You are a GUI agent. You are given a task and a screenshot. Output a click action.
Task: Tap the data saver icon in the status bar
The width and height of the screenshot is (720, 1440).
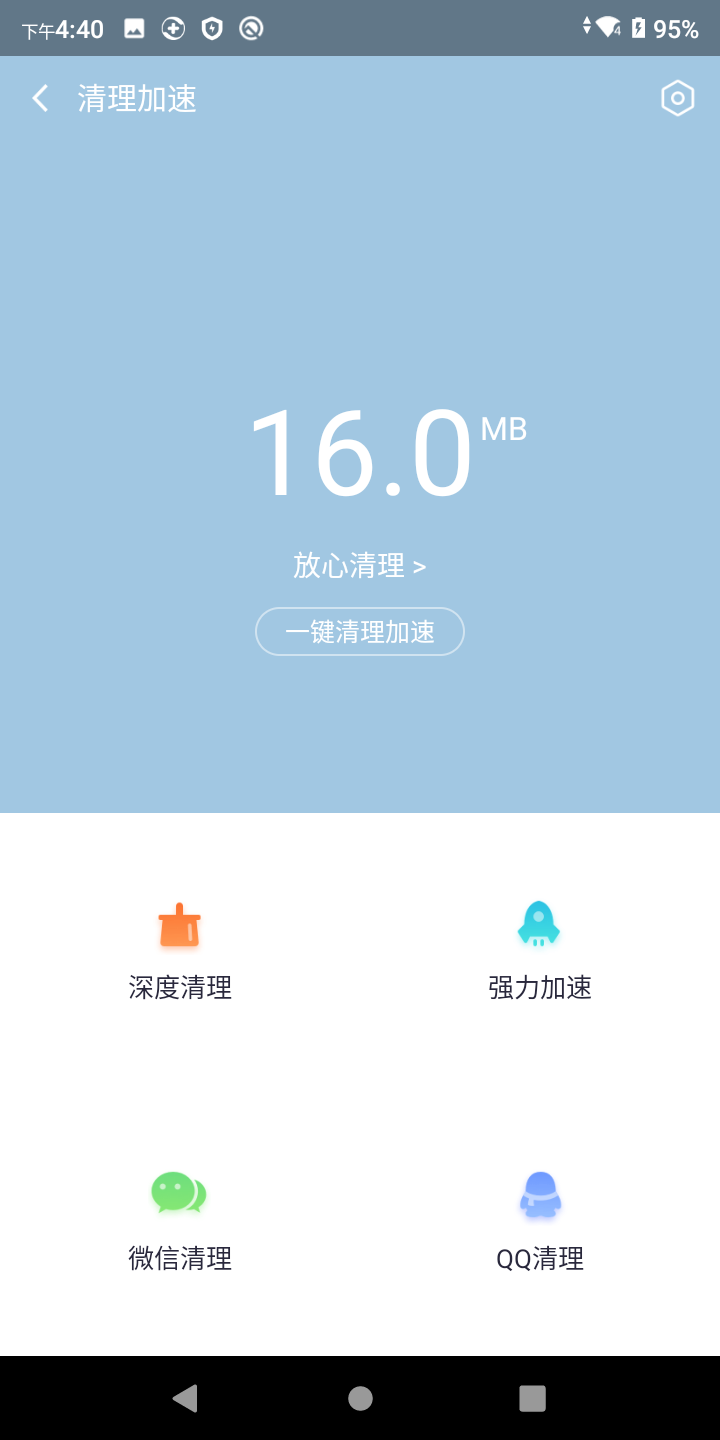249,28
